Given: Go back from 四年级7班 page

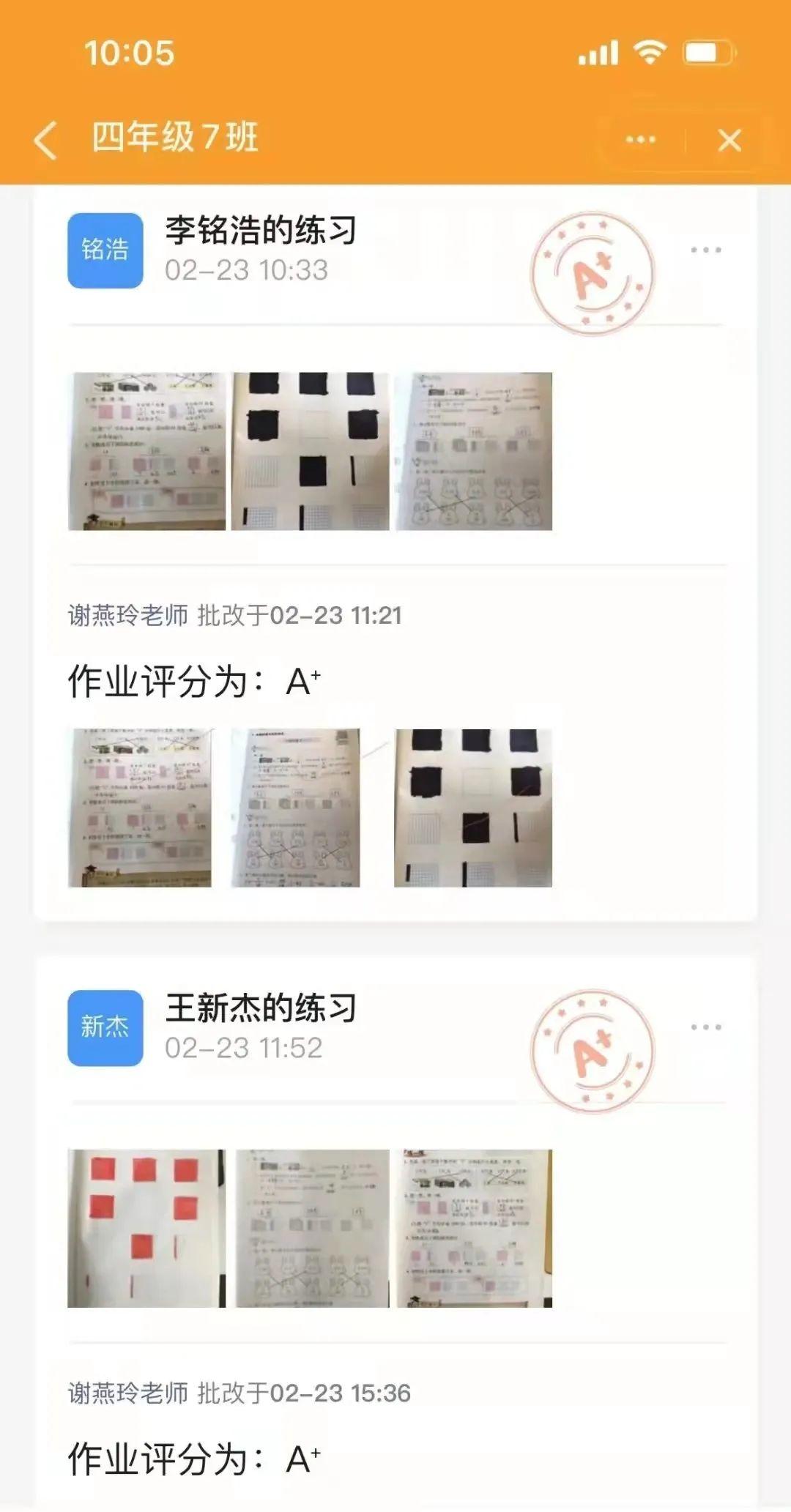Looking at the screenshot, I should point(45,140).
